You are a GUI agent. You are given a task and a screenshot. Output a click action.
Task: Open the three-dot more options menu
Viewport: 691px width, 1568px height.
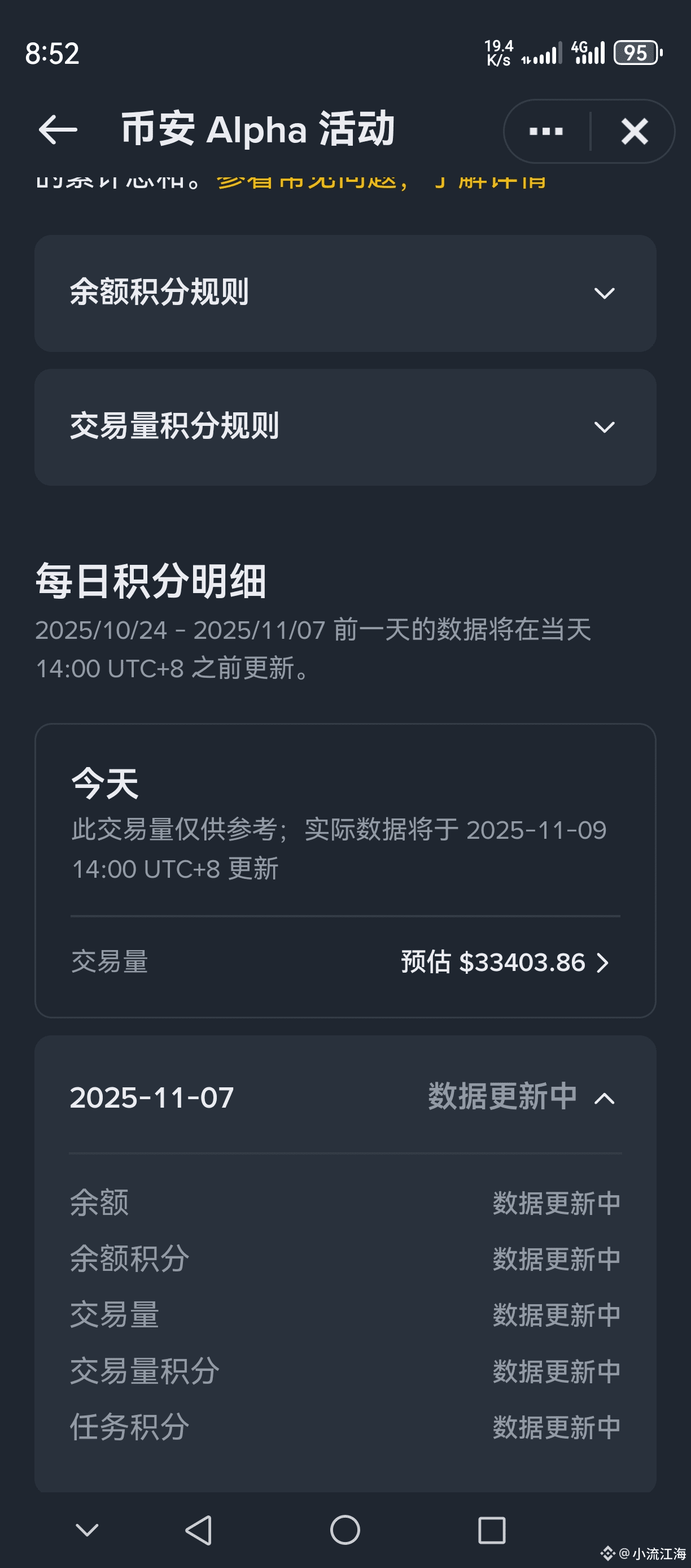pyautogui.click(x=545, y=131)
